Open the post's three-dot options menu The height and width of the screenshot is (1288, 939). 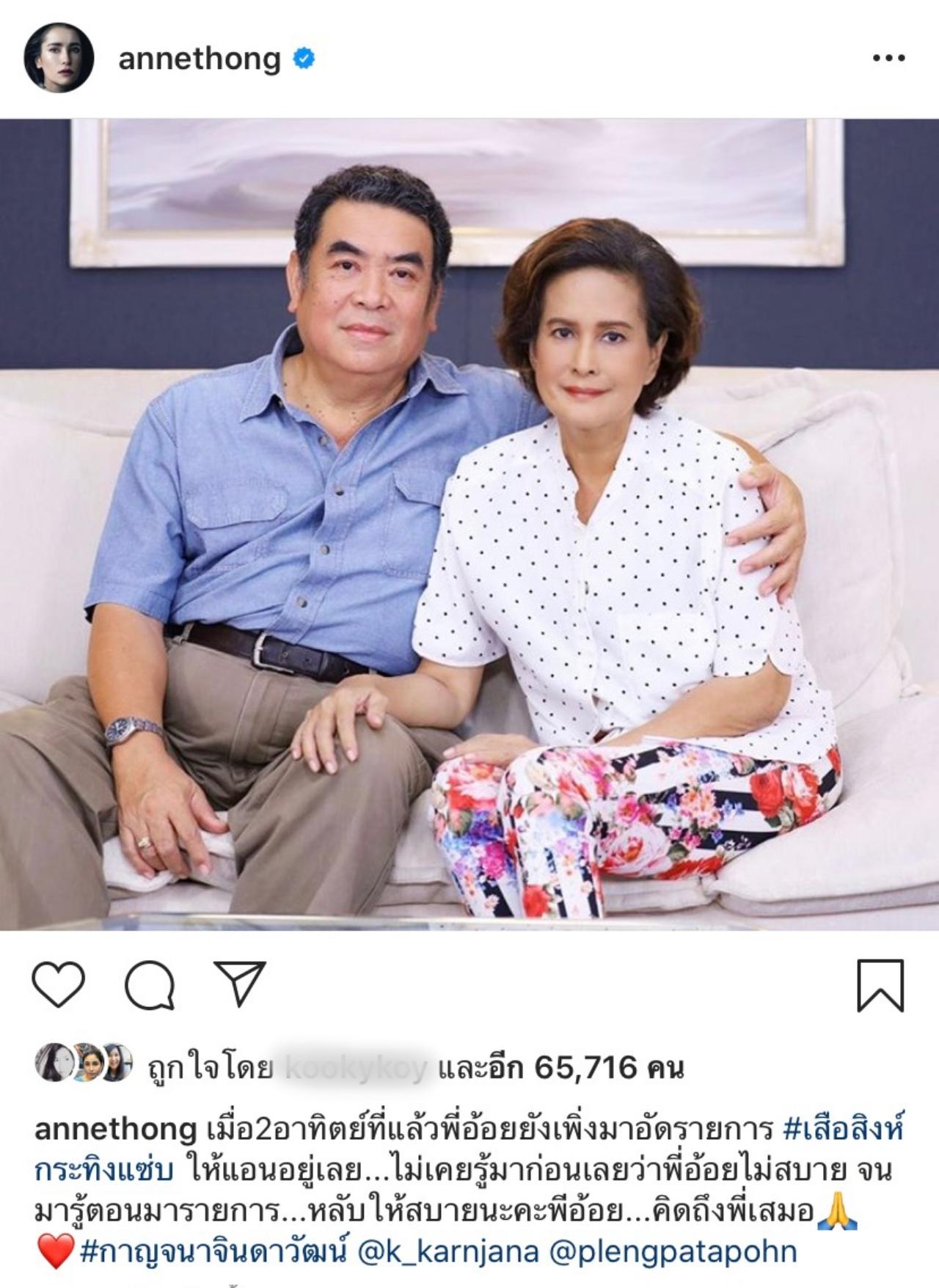point(888,58)
